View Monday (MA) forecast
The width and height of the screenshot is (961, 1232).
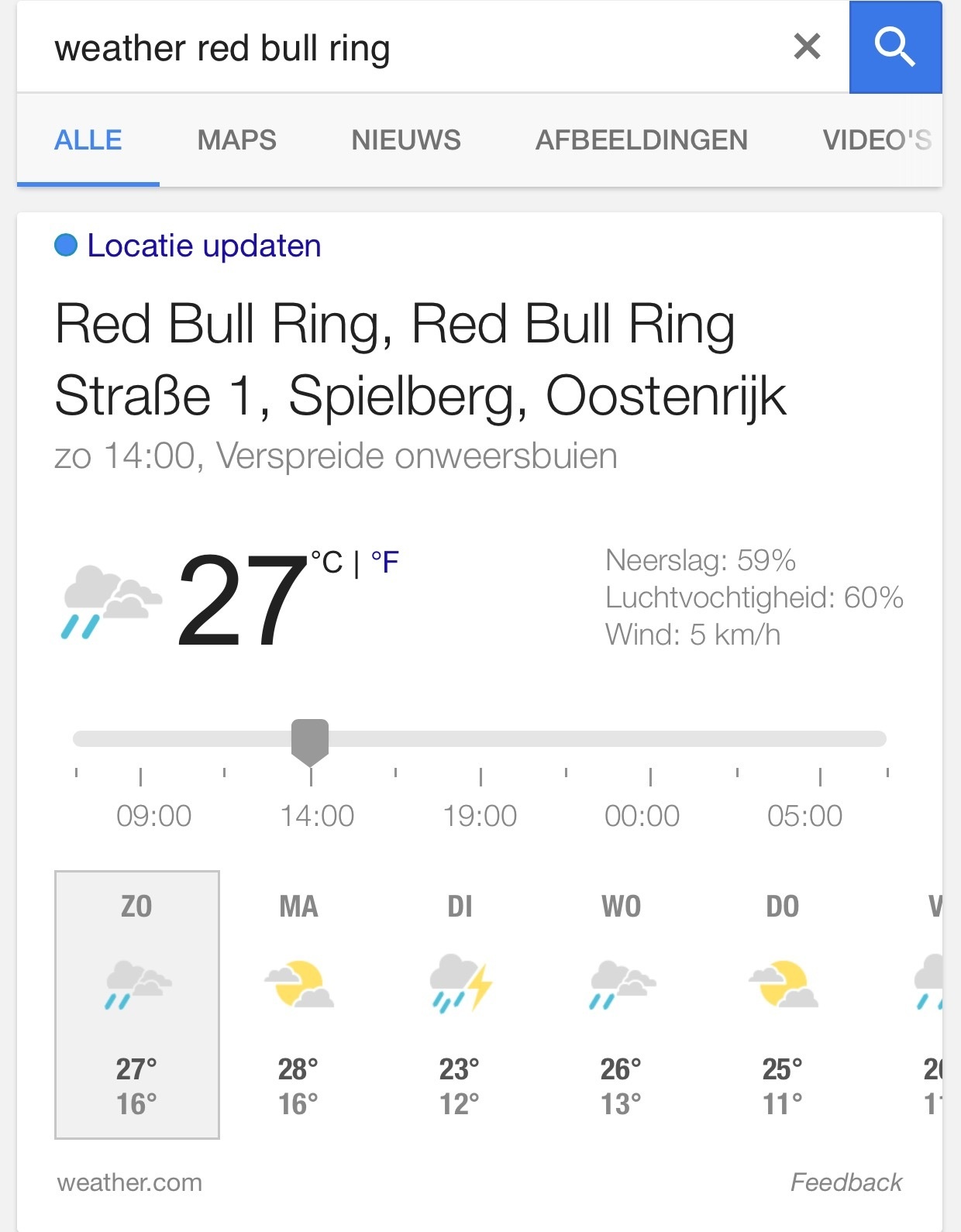(298, 1004)
